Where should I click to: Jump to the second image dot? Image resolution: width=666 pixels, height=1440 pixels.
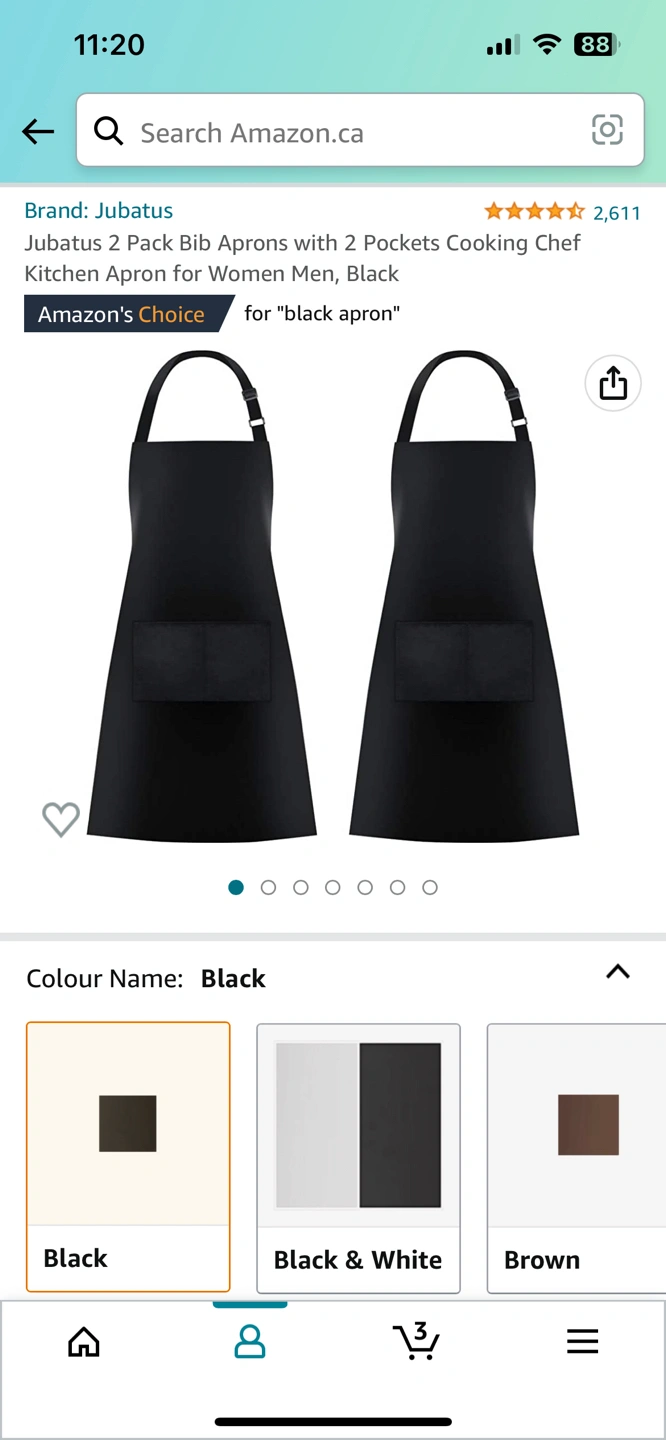tap(268, 887)
